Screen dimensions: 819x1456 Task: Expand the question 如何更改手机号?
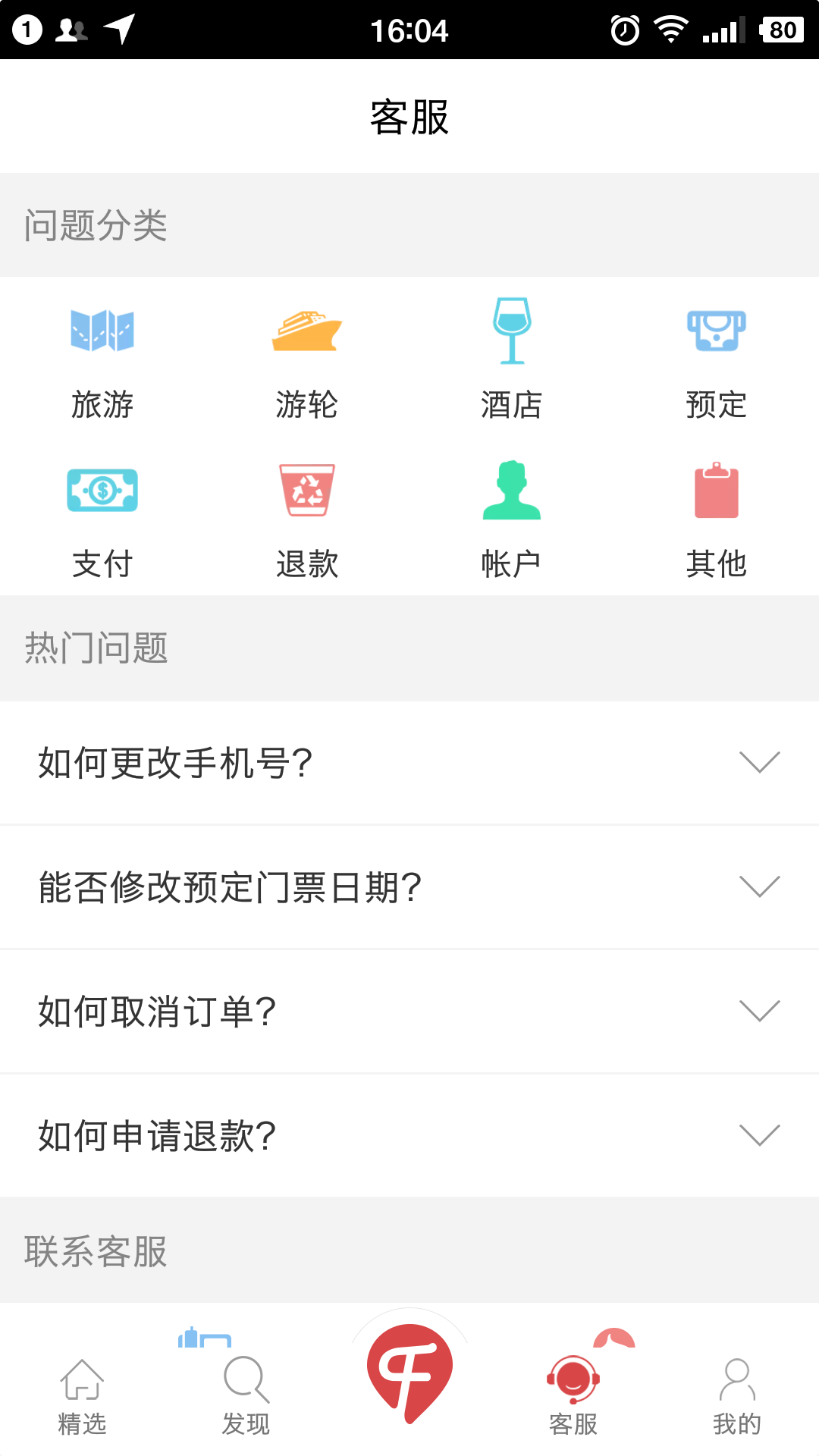pyautogui.click(x=409, y=763)
